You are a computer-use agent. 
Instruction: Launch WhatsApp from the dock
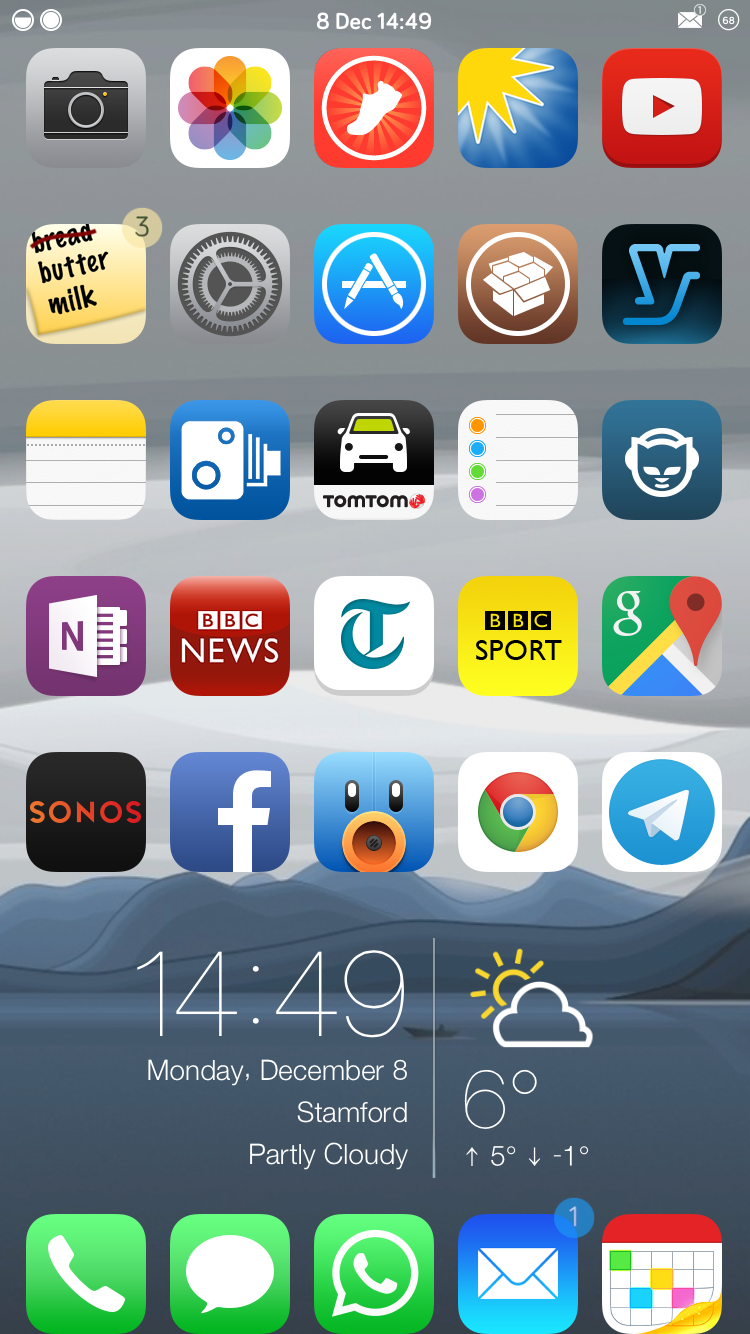click(374, 1274)
